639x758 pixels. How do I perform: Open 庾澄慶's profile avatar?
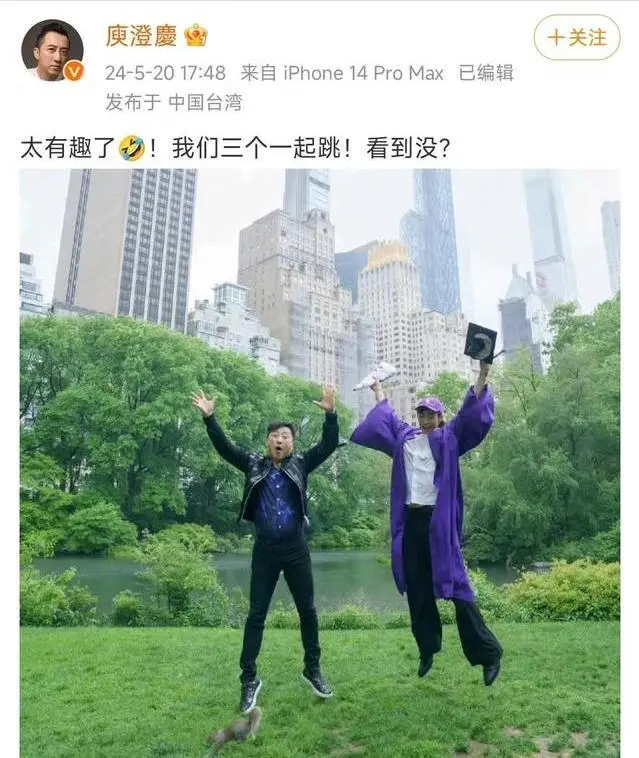[x=52, y=50]
